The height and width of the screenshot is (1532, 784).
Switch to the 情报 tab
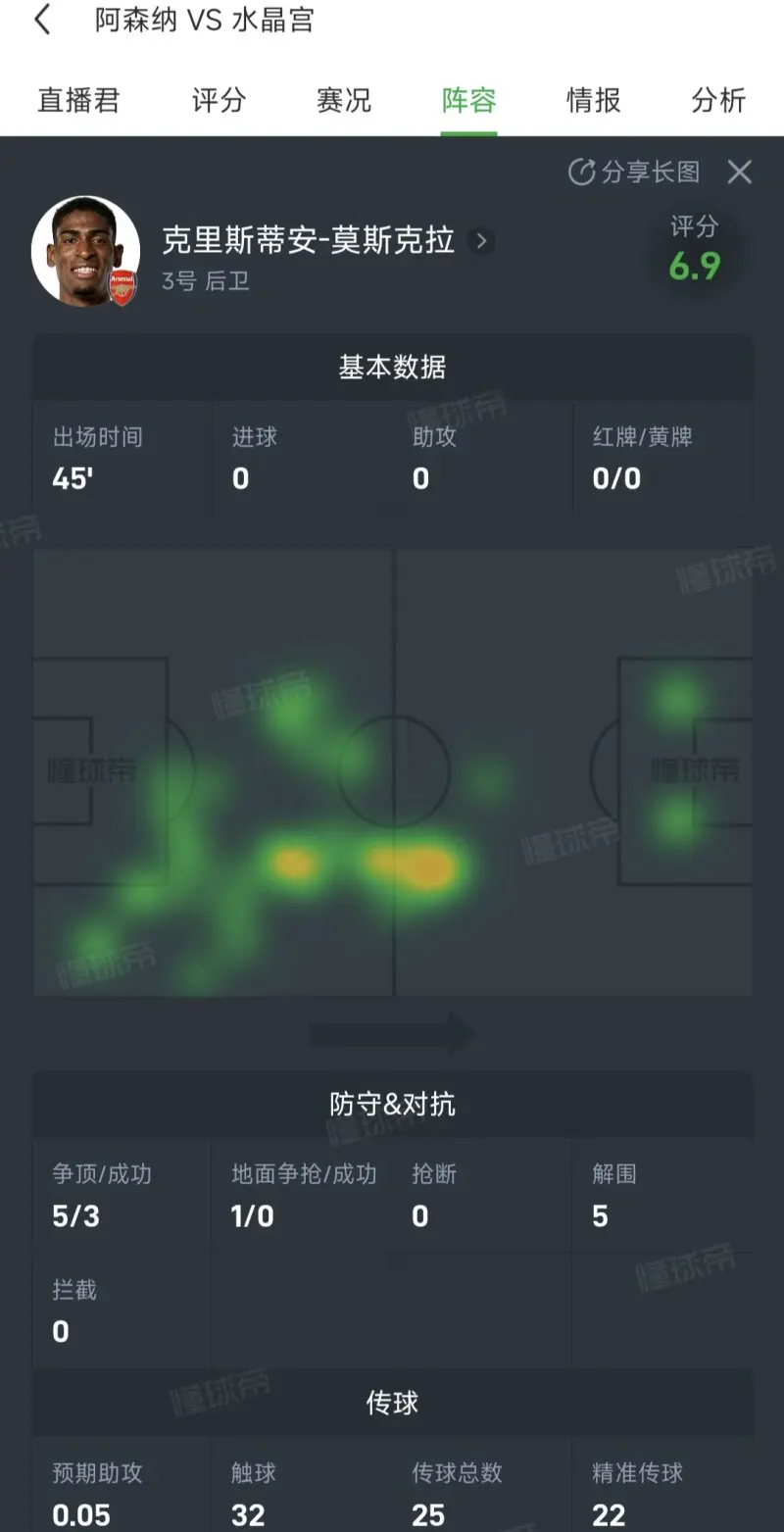click(594, 100)
